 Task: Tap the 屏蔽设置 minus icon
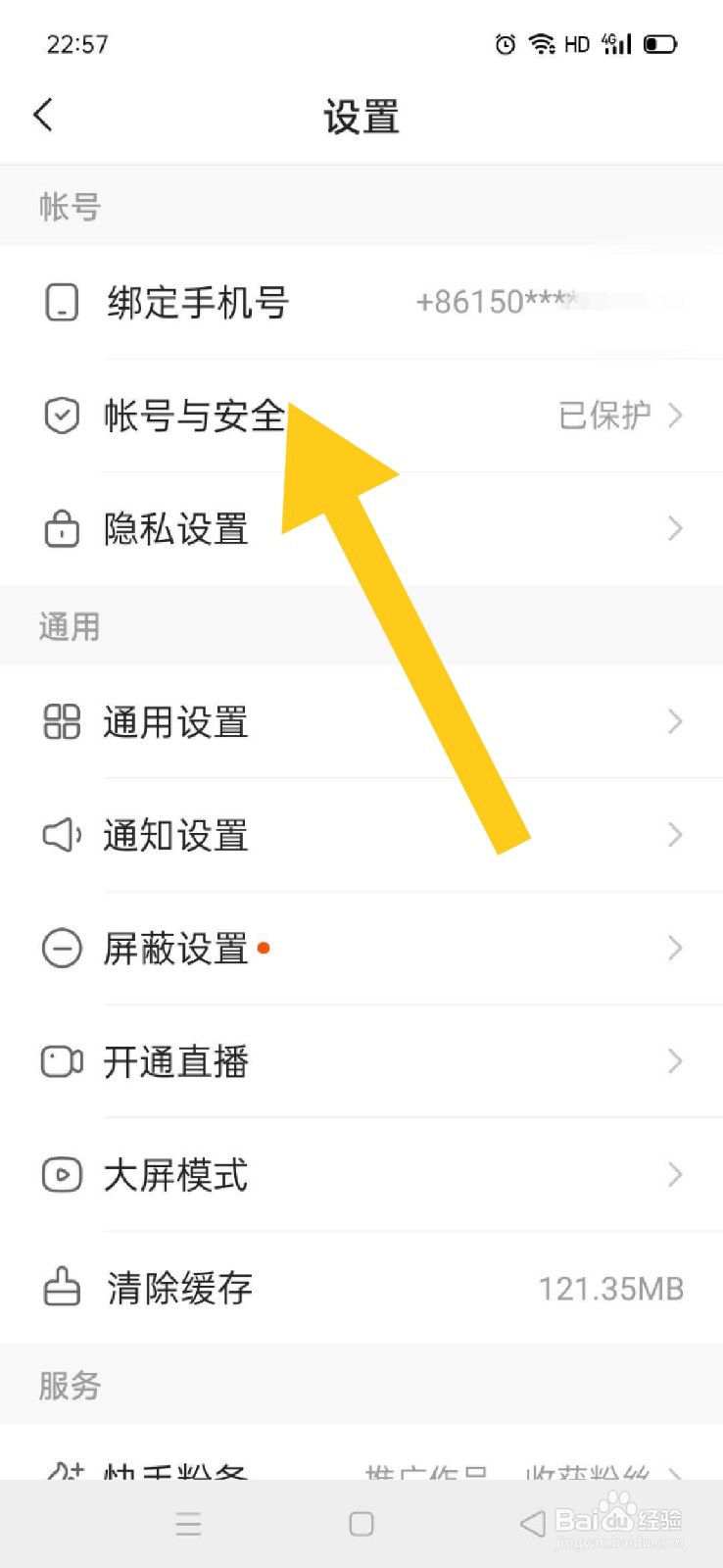61,949
